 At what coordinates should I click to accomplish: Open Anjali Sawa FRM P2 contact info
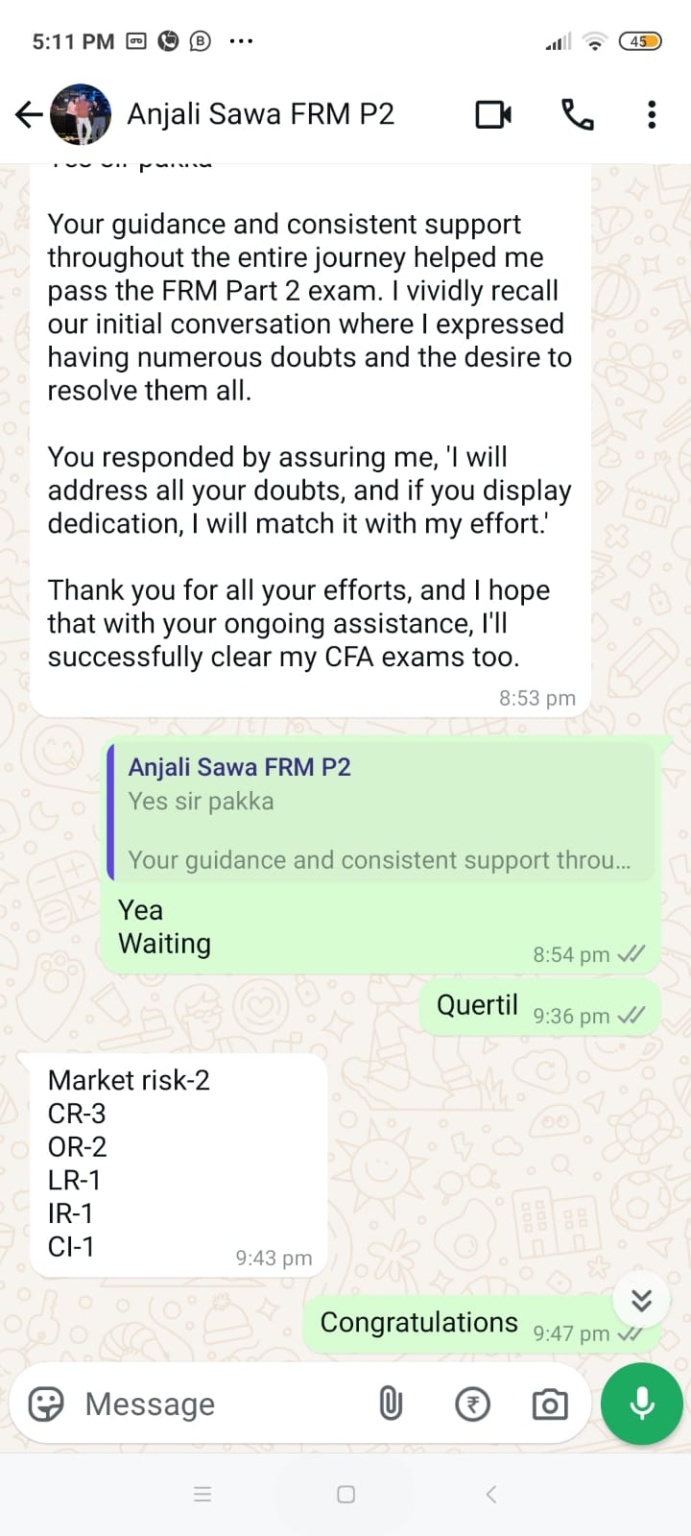[x=260, y=115]
